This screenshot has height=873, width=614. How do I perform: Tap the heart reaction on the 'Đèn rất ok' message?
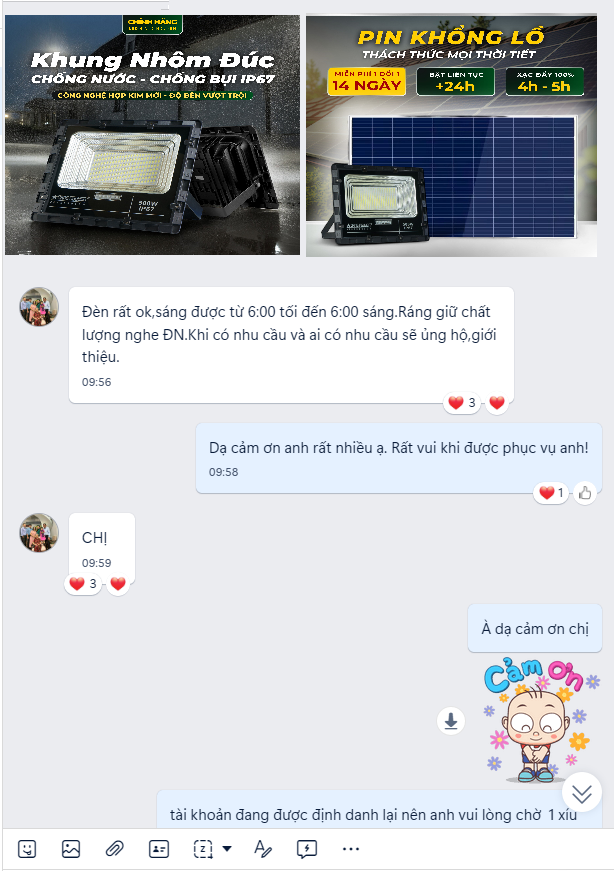pyautogui.click(x=497, y=403)
